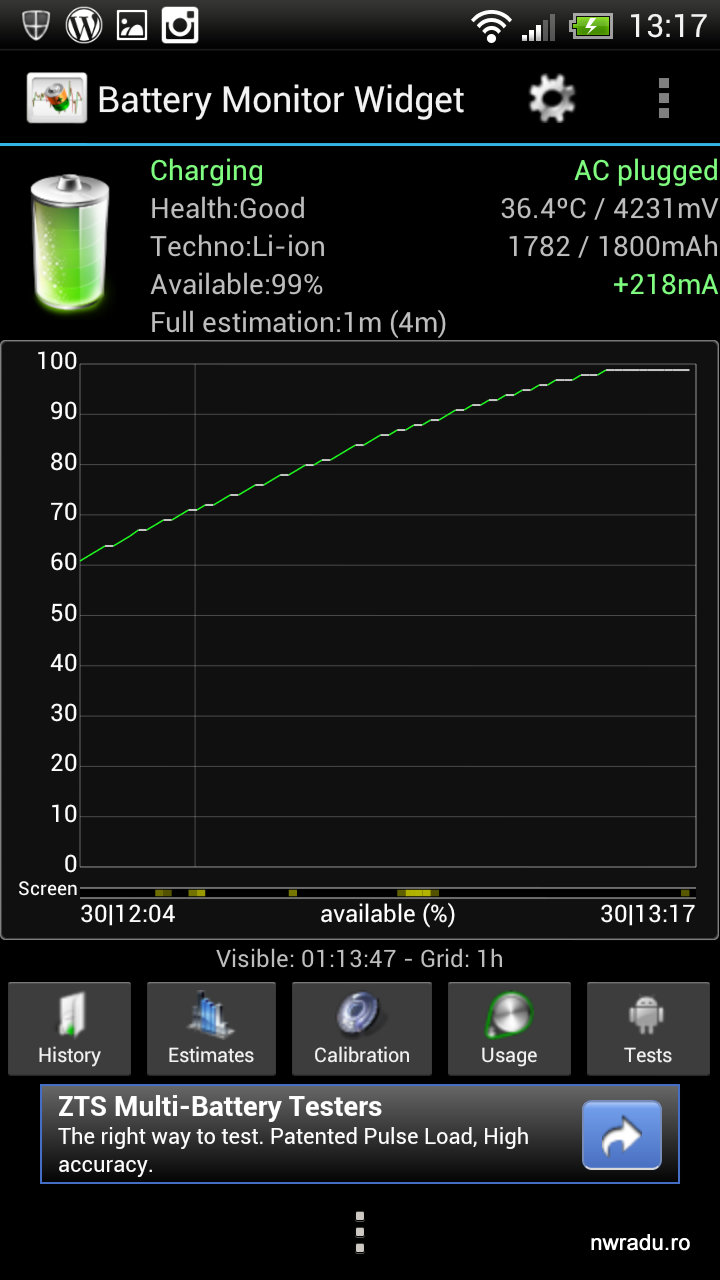Open the Tests button
720x1280 pixels.
point(648,1028)
